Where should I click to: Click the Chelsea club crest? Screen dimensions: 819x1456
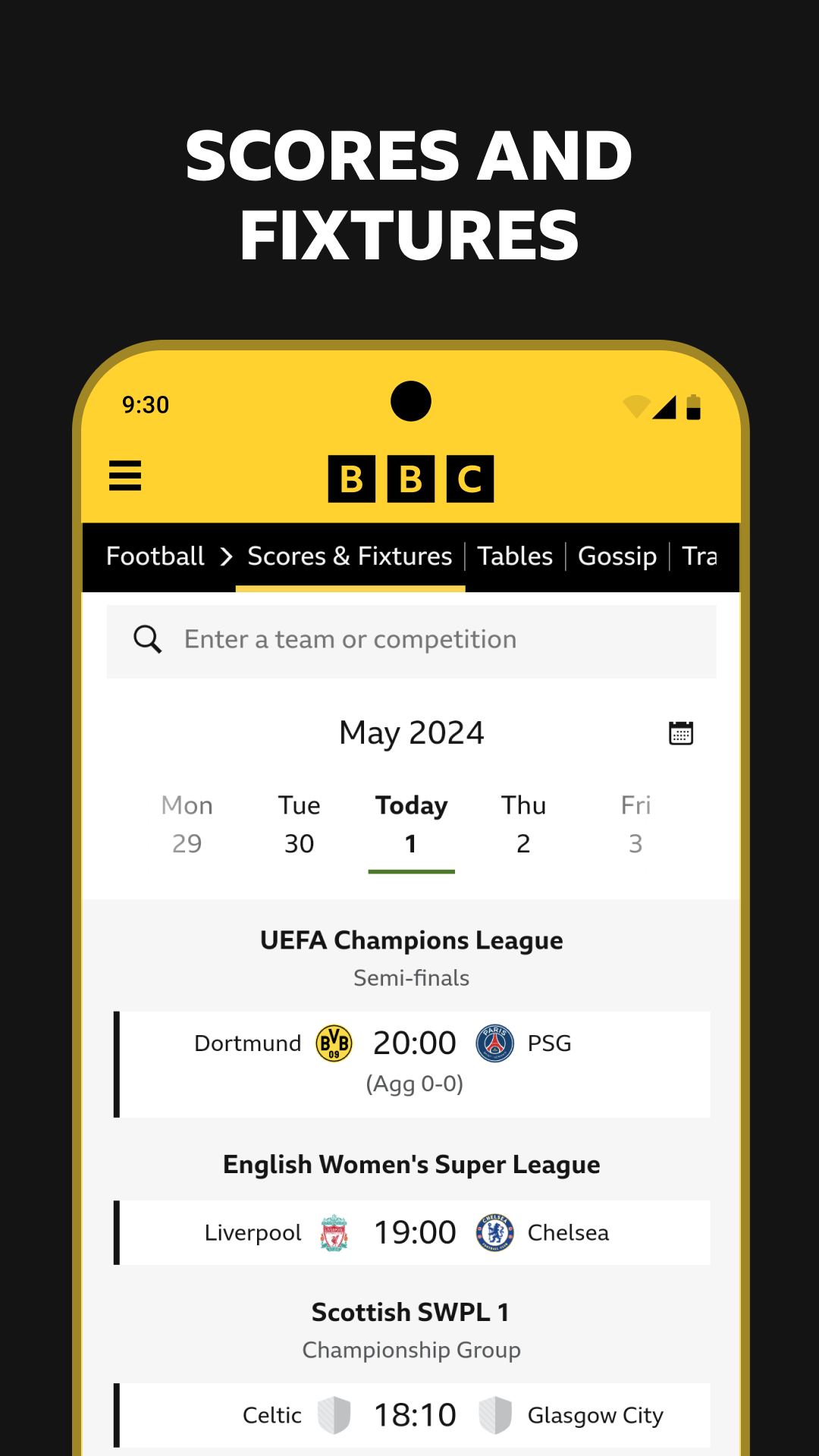tap(494, 1232)
